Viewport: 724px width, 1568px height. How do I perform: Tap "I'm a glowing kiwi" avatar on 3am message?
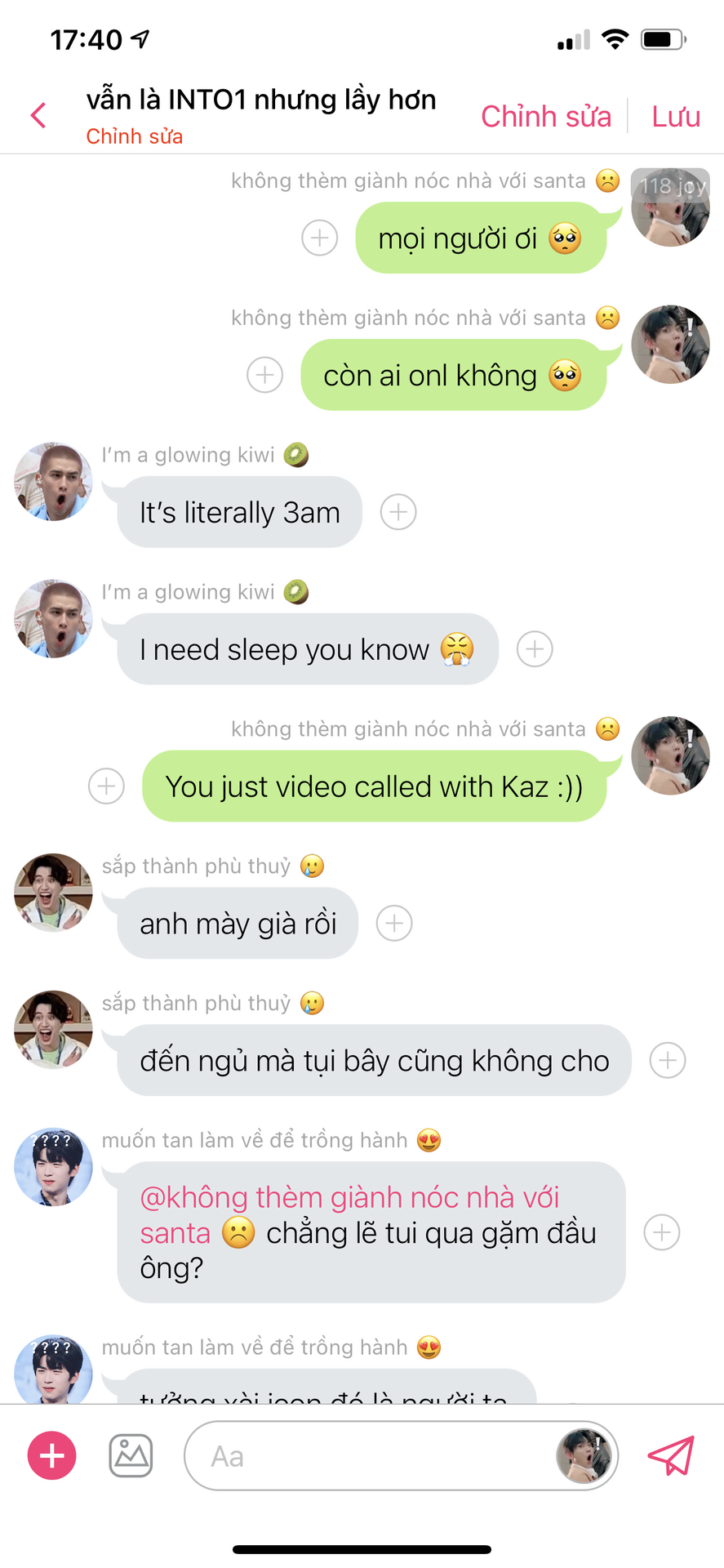coord(53,482)
